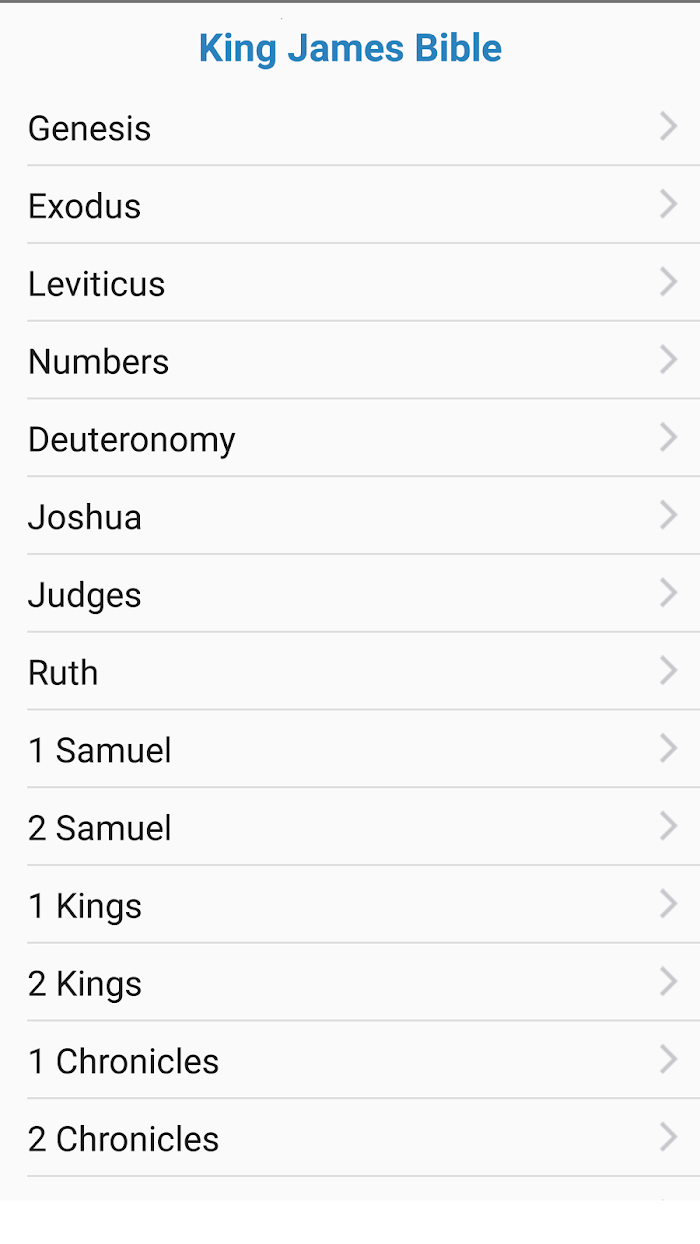This screenshot has width=700, height=1244.
Task: Open 1 Chronicles
Action: point(350,1060)
